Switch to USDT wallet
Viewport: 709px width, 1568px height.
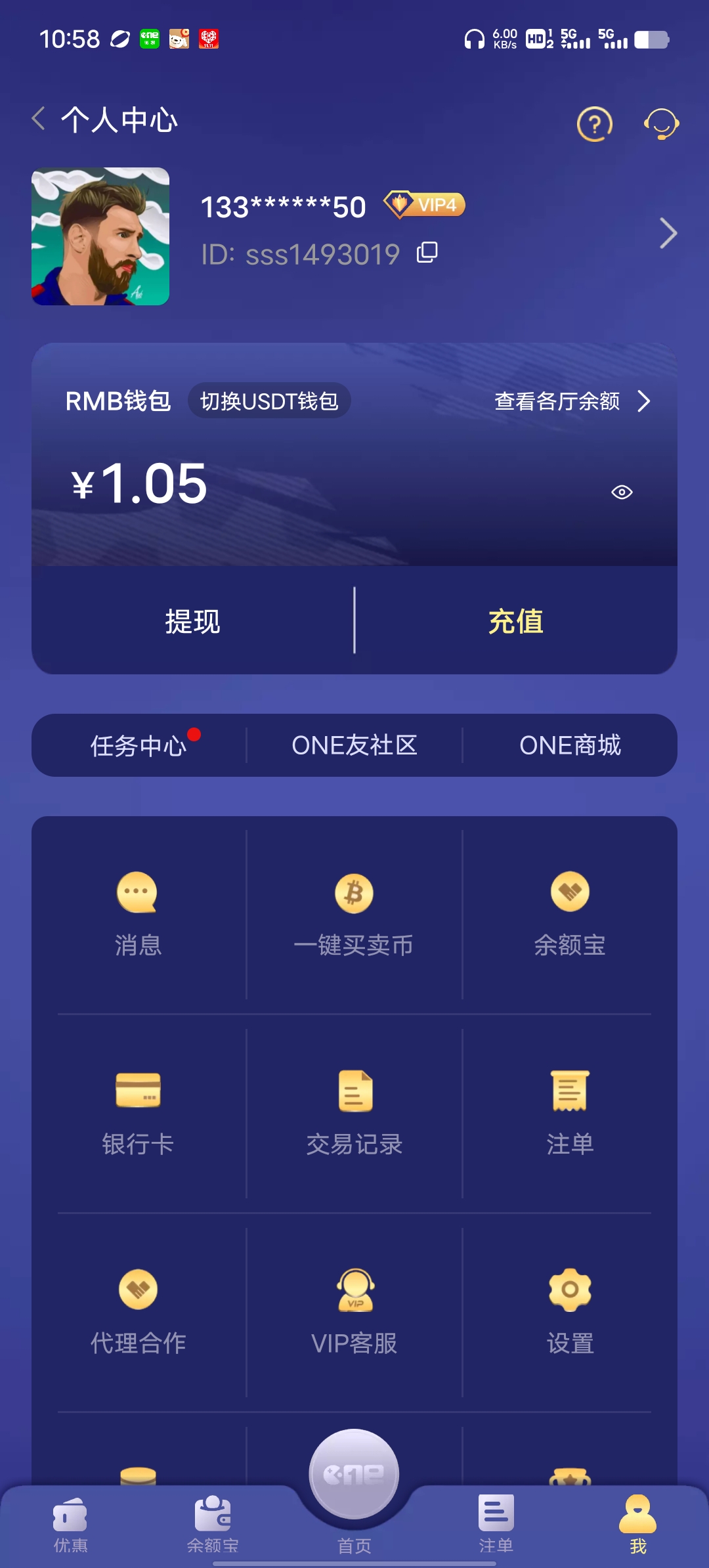point(269,400)
